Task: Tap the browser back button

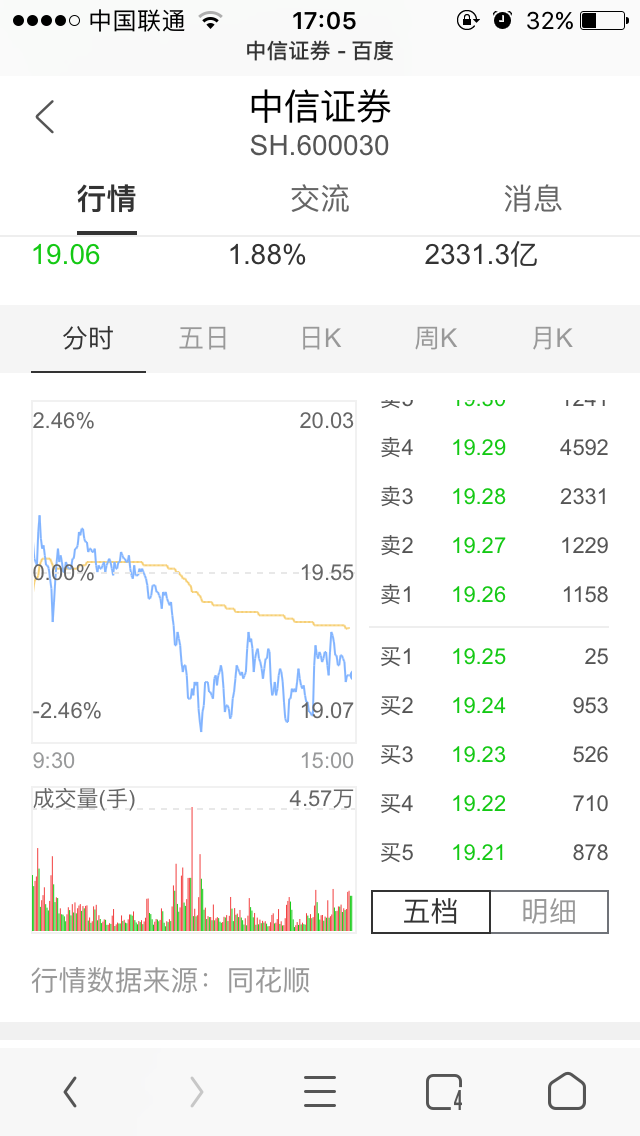Action: point(70,1091)
